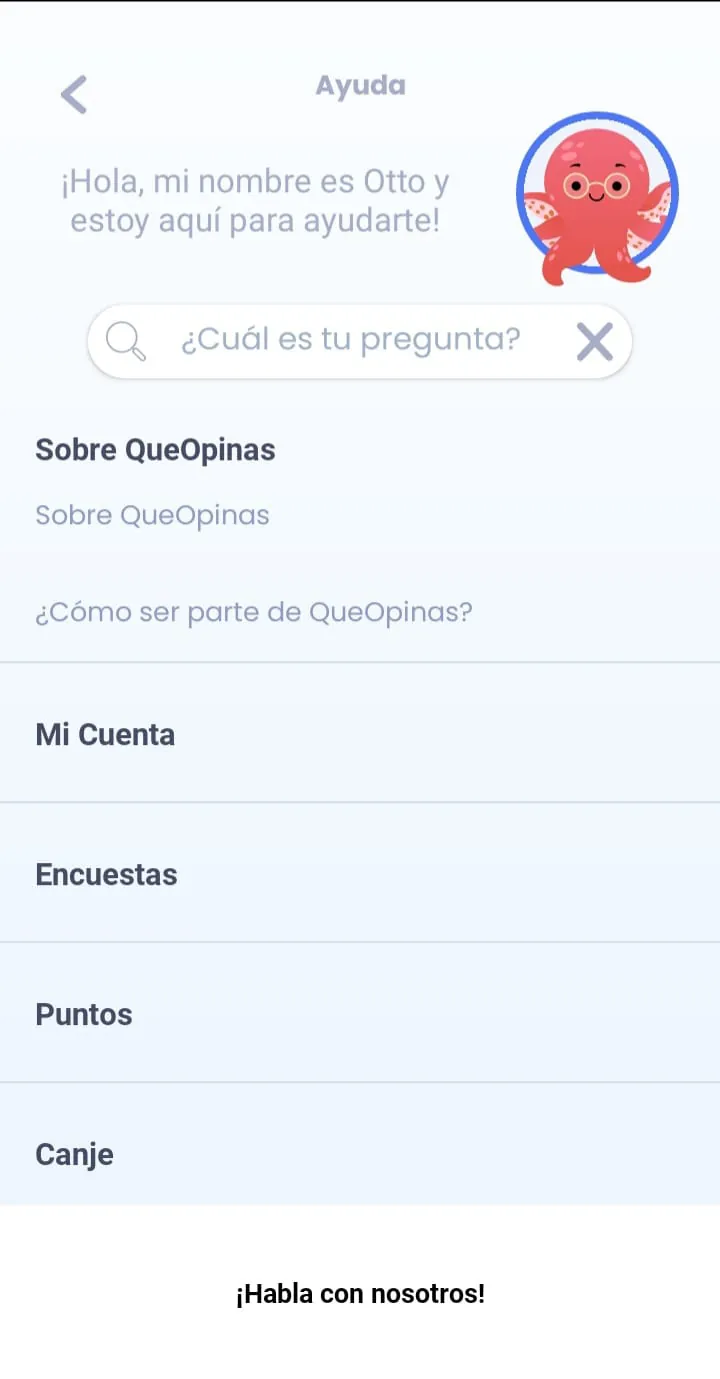Click the X to clear the search field
This screenshot has width=720, height=1379.
(595, 341)
